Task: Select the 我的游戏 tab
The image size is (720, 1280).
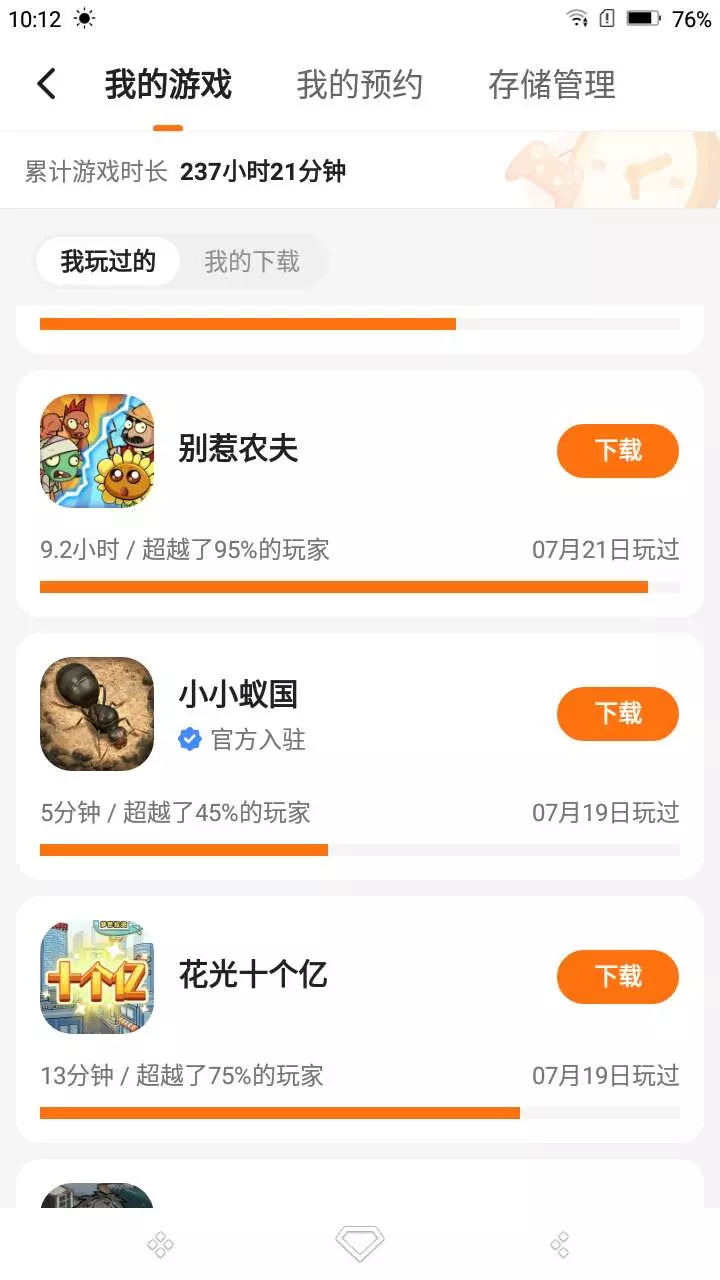Action: (168, 85)
